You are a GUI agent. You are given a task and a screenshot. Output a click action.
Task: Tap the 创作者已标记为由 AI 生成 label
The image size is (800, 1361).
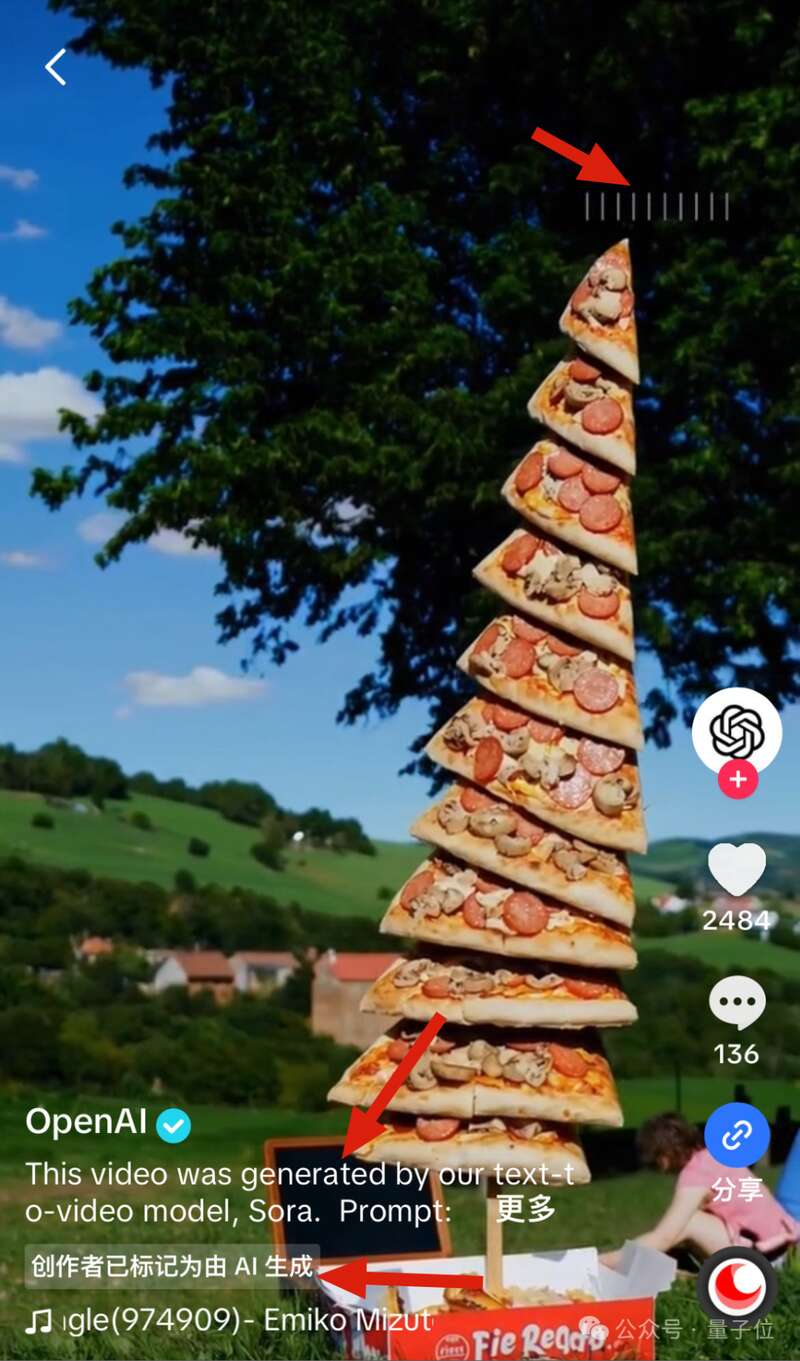pos(172,1267)
